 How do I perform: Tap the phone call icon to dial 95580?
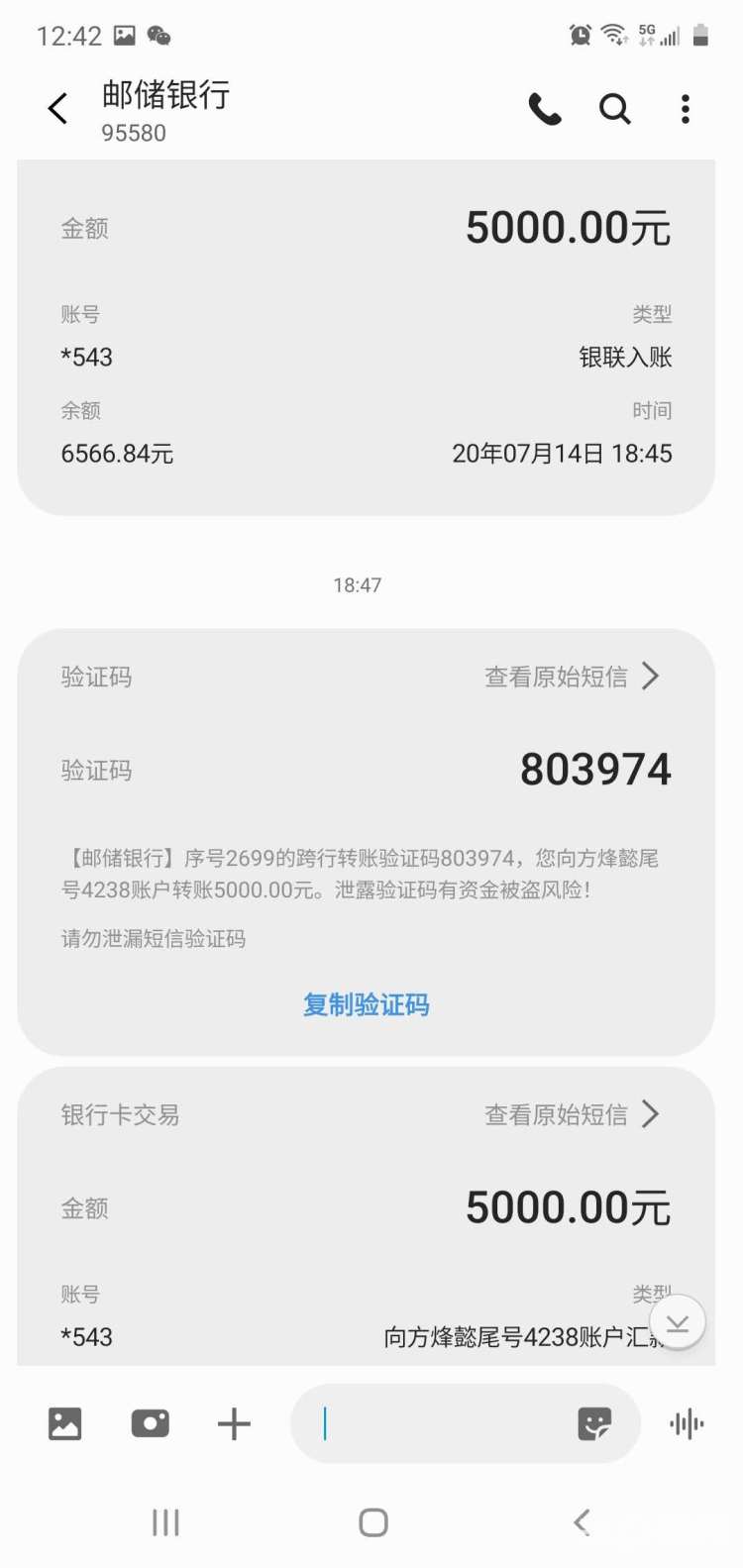546,109
